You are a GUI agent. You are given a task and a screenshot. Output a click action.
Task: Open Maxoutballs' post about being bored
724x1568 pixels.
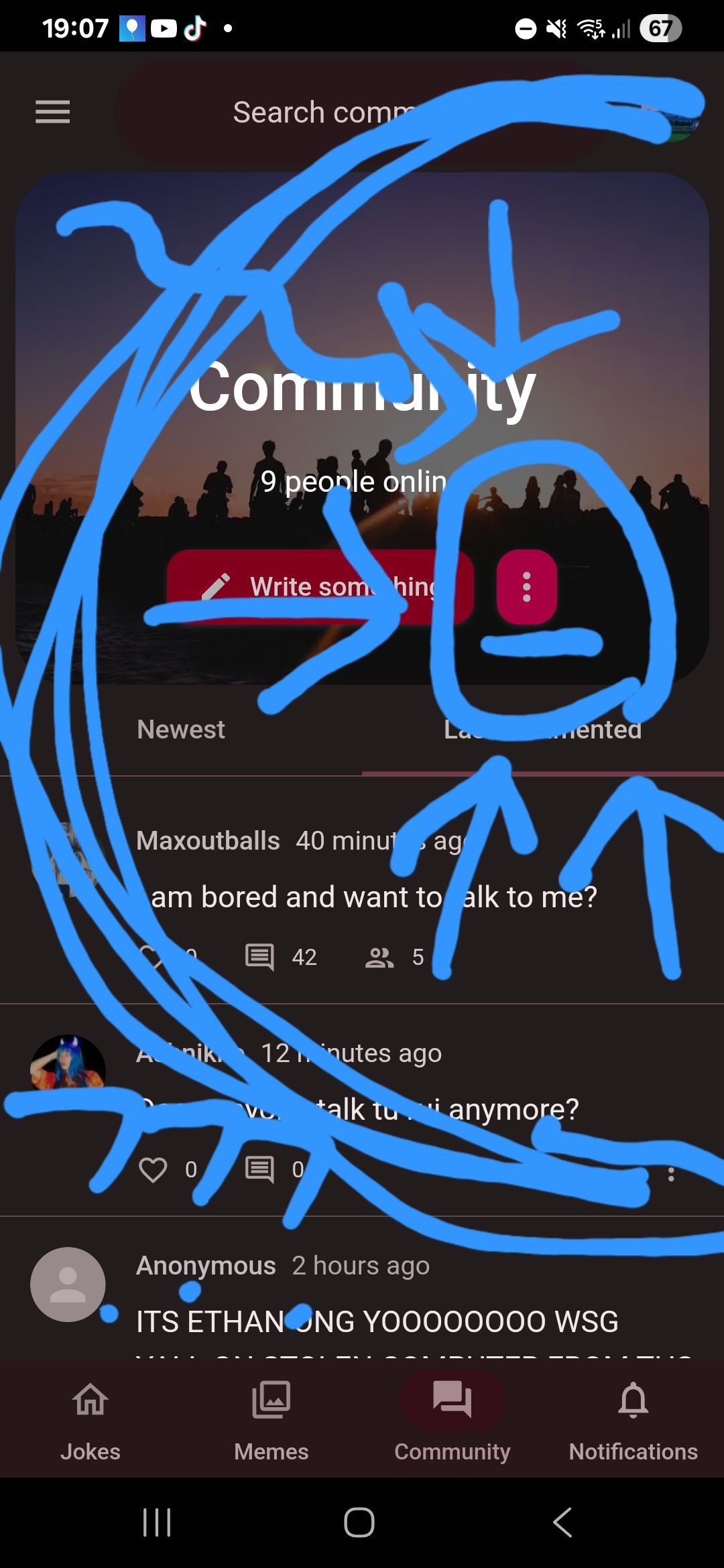373,897
